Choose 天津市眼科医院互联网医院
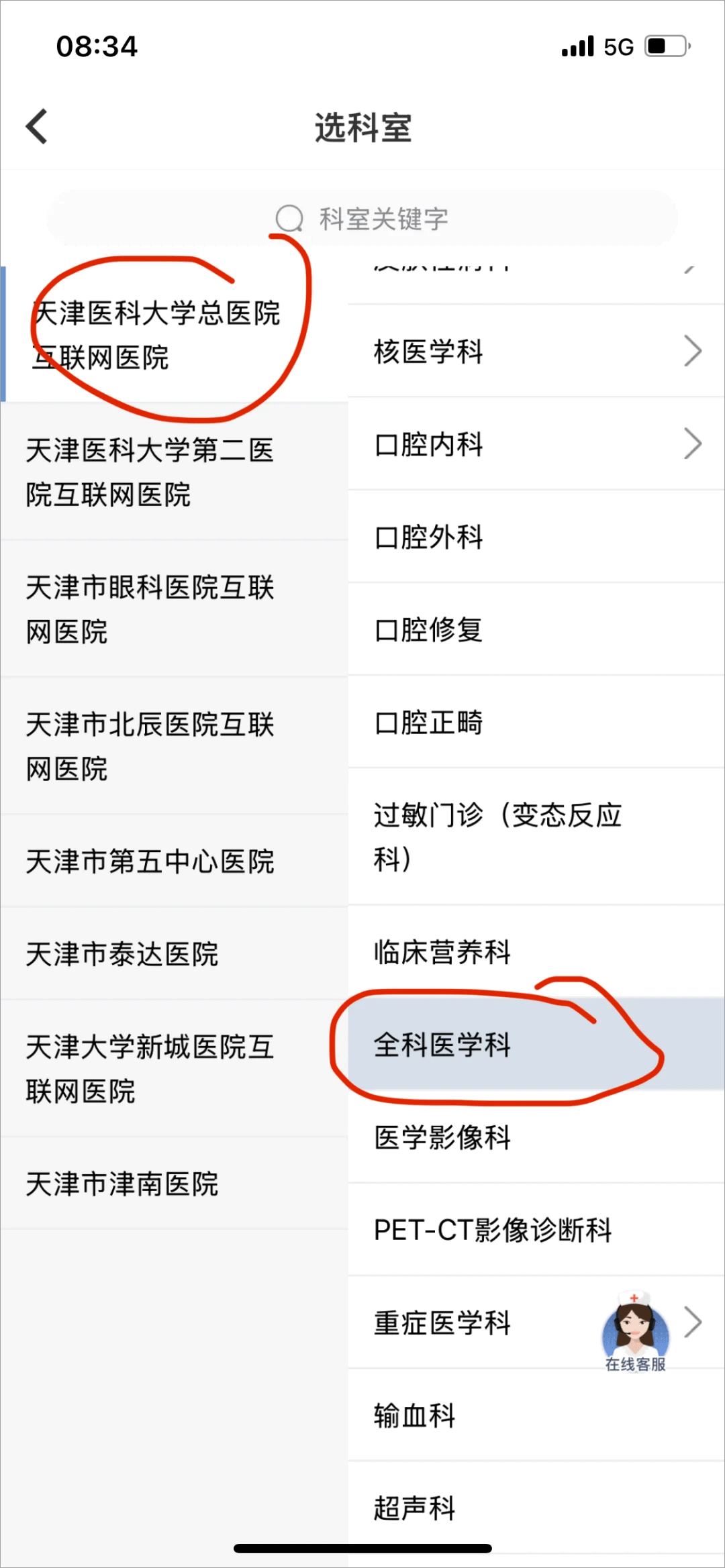The height and width of the screenshot is (1568, 725). (x=175, y=609)
